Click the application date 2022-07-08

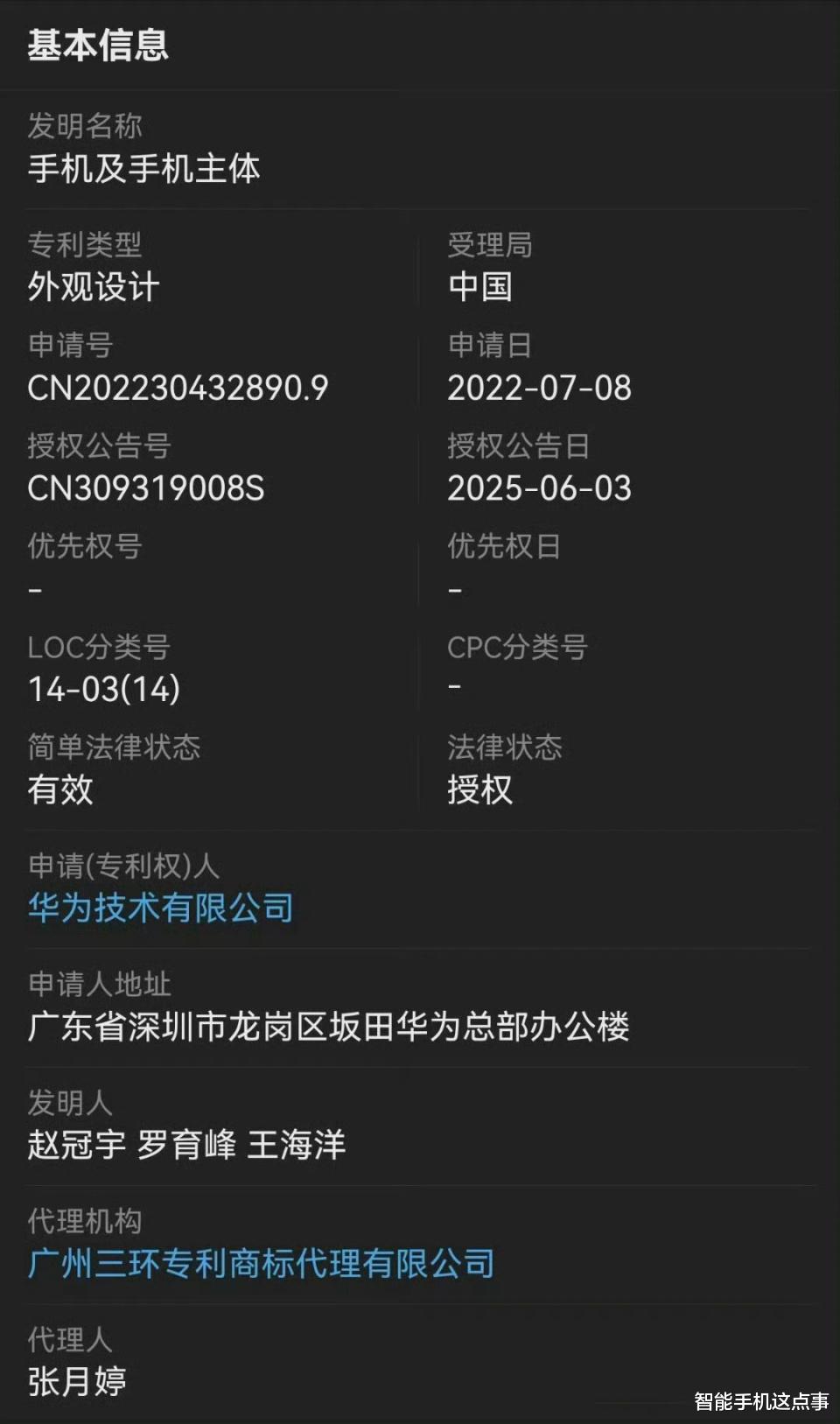click(x=539, y=388)
